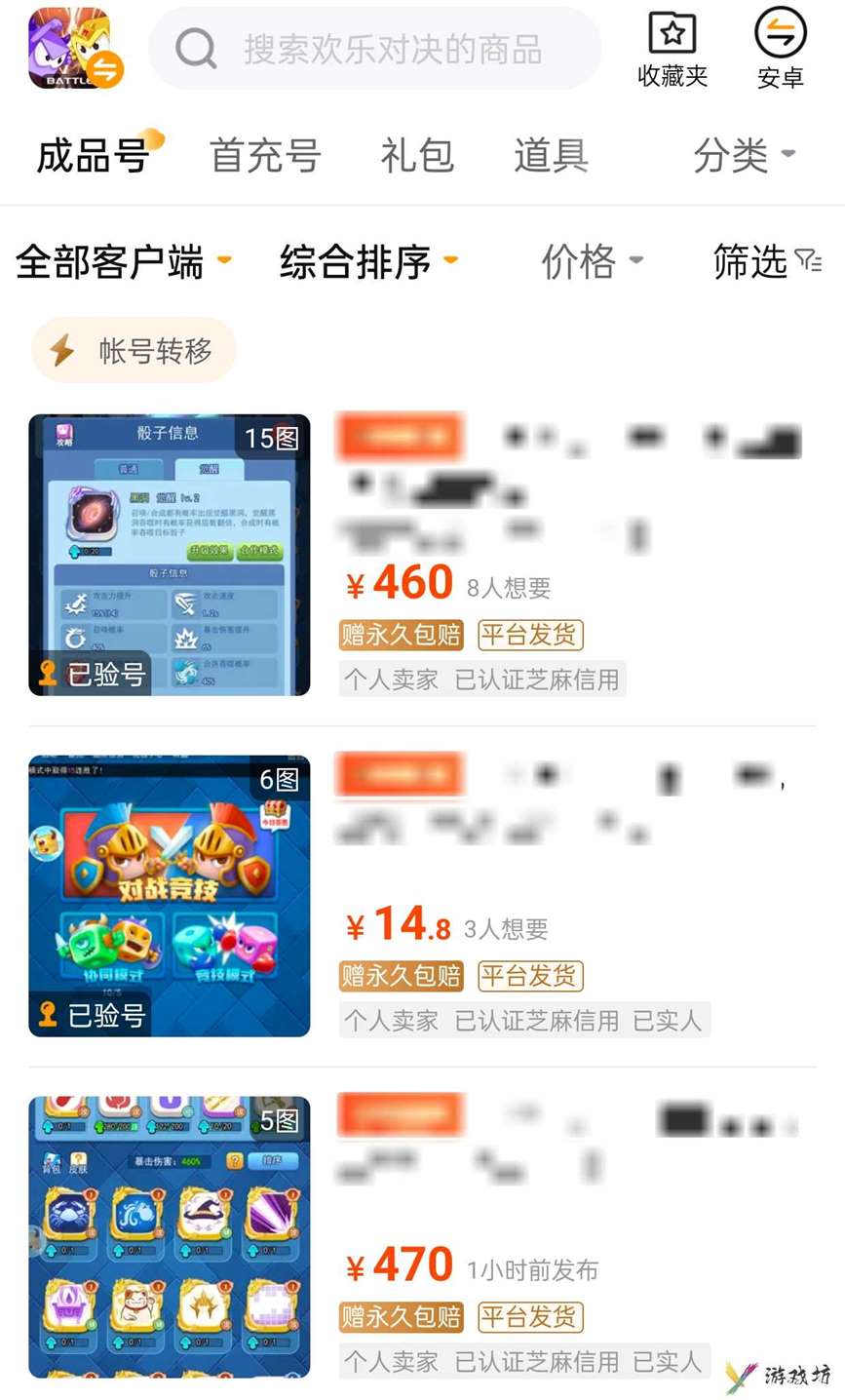Switch to the 礼包 tab
The image size is (845, 1400).
click(x=417, y=156)
